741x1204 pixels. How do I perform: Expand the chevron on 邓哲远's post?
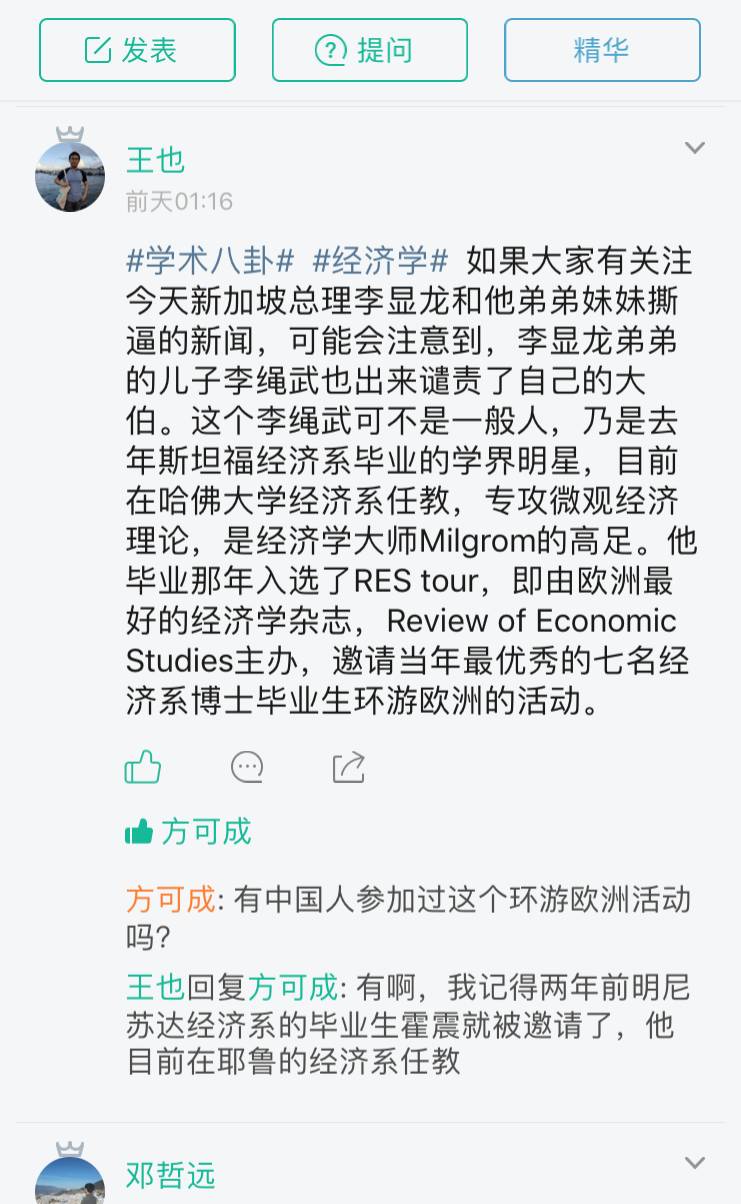tap(694, 1163)
